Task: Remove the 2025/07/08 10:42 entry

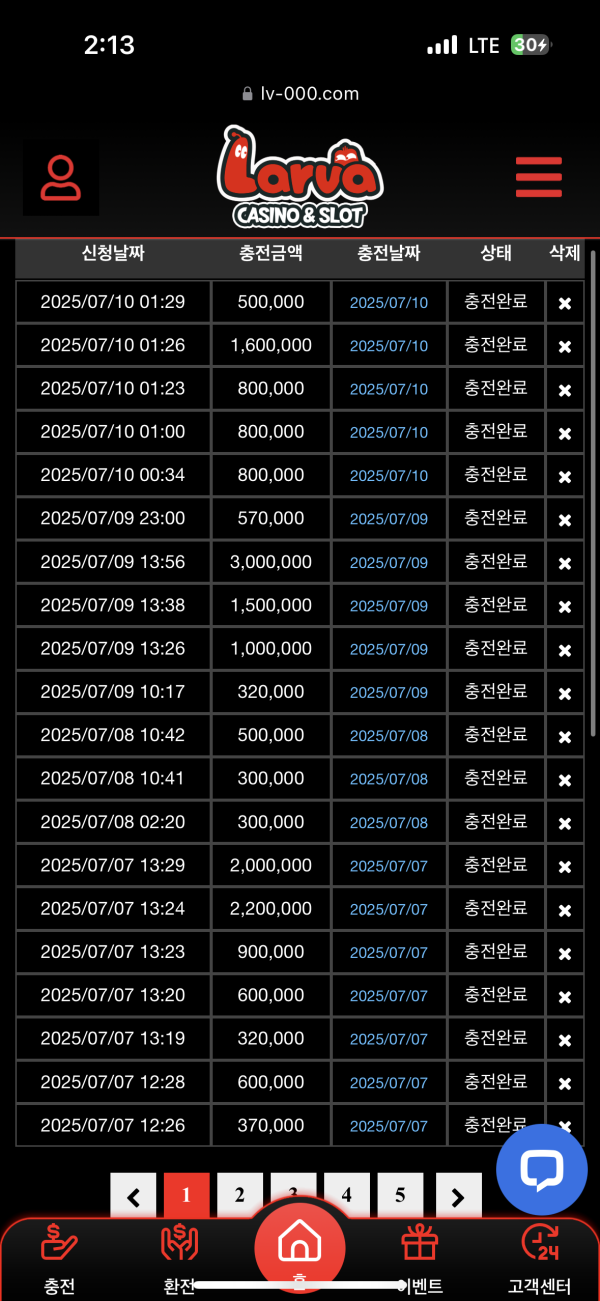Action: (565, 736)
